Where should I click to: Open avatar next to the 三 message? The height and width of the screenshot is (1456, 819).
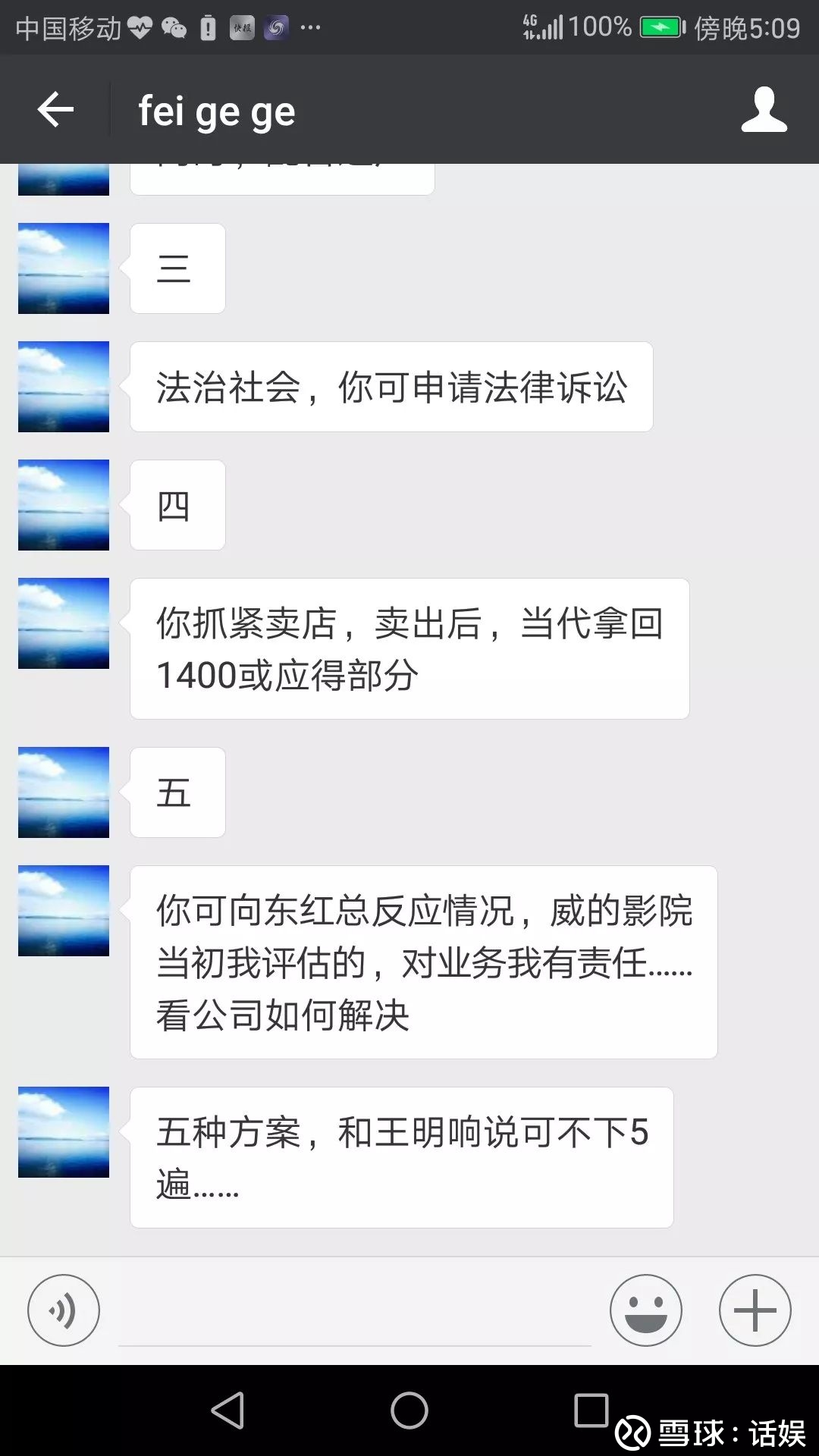(64, 268)
